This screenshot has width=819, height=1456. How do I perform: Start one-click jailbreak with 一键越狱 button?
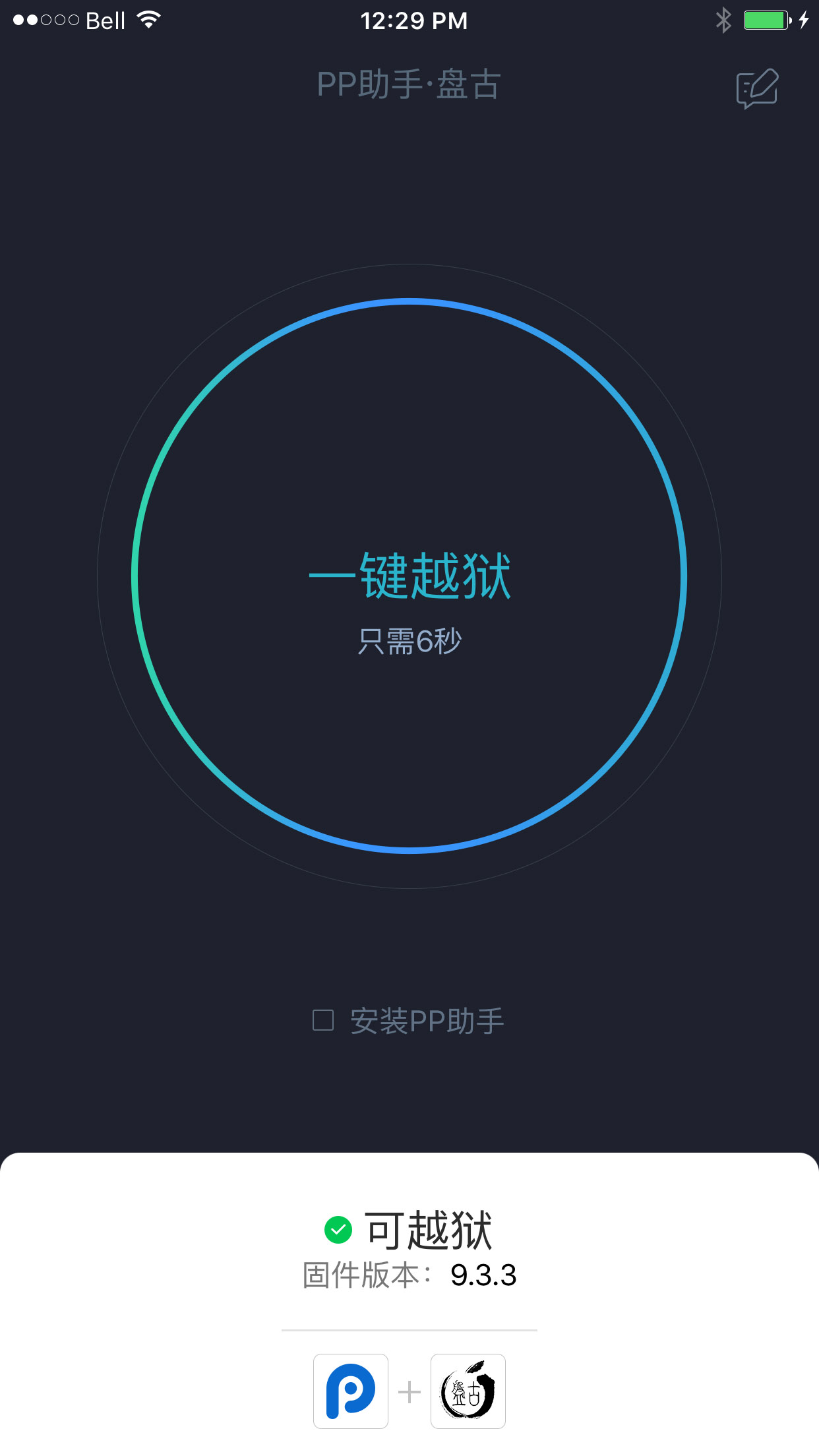409,576
